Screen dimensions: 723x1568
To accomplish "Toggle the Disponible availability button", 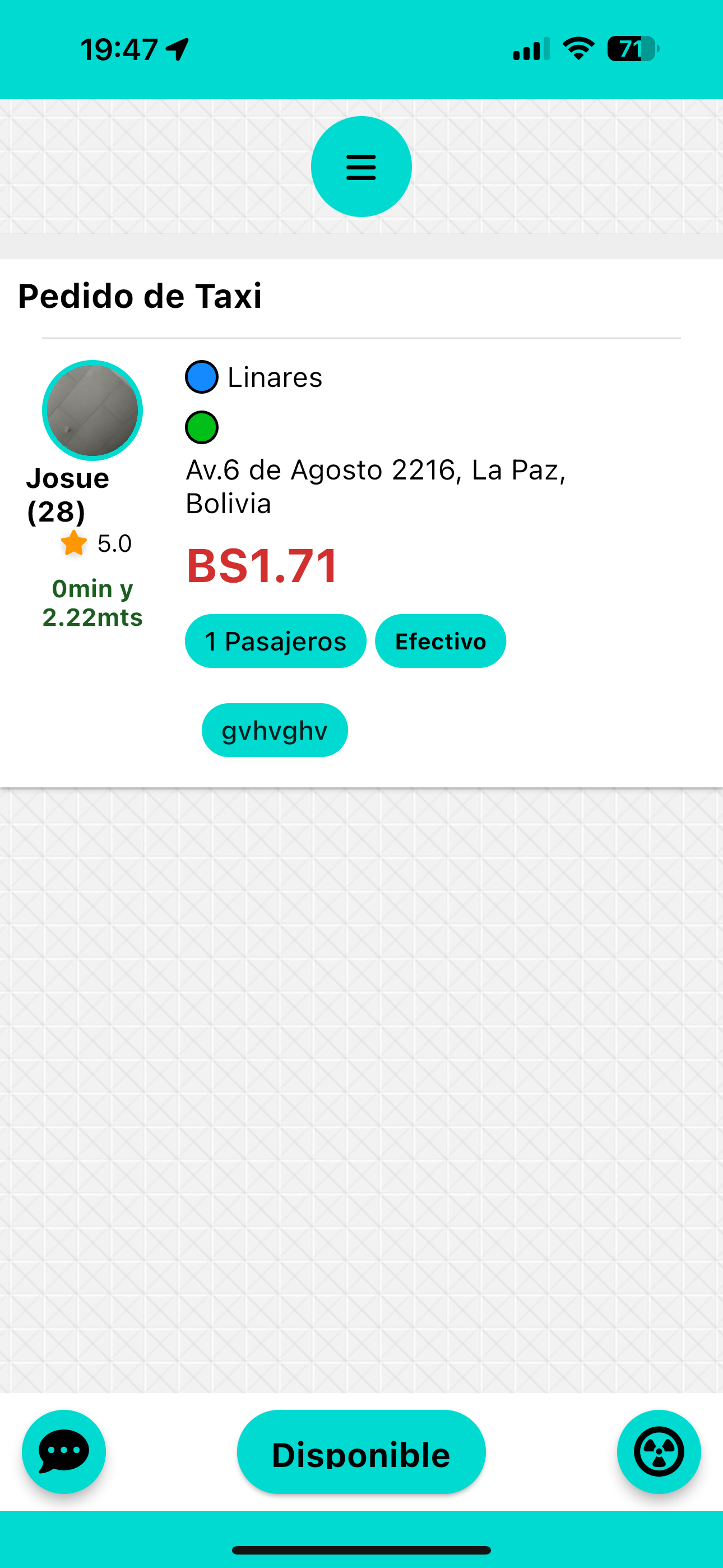I will coord(361,1452).
